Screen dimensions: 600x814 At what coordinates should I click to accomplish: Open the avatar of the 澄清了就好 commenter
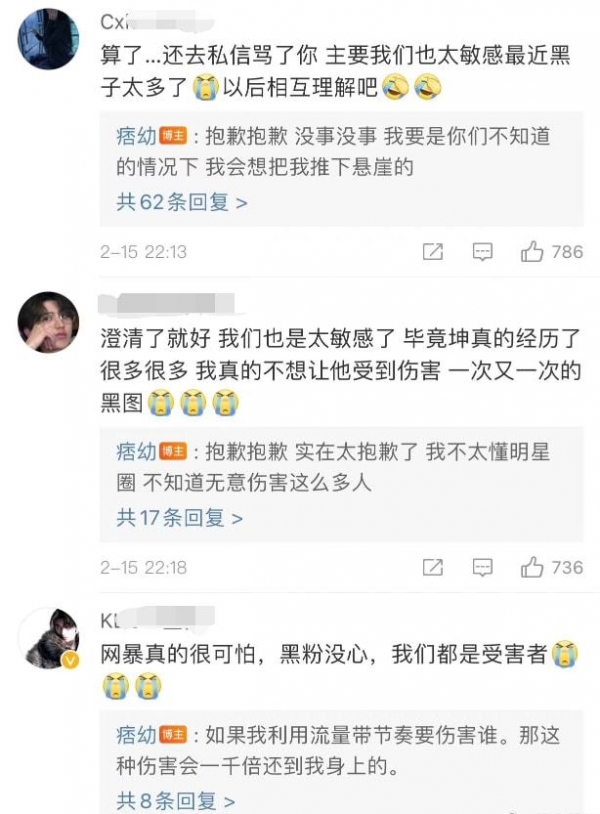click(x=48, y=323)
